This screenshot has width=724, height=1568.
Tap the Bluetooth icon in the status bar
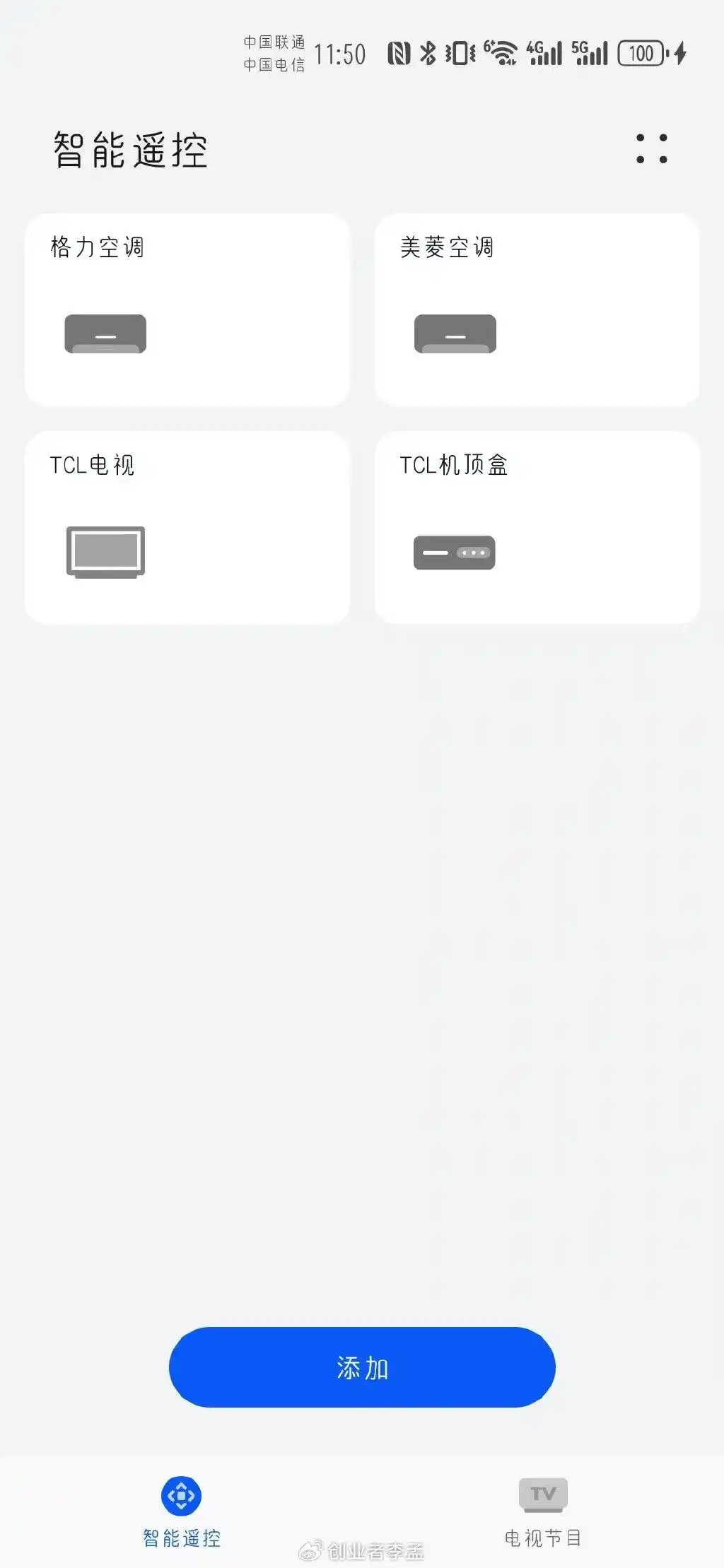pyautogui.click(x=427, y=52)
